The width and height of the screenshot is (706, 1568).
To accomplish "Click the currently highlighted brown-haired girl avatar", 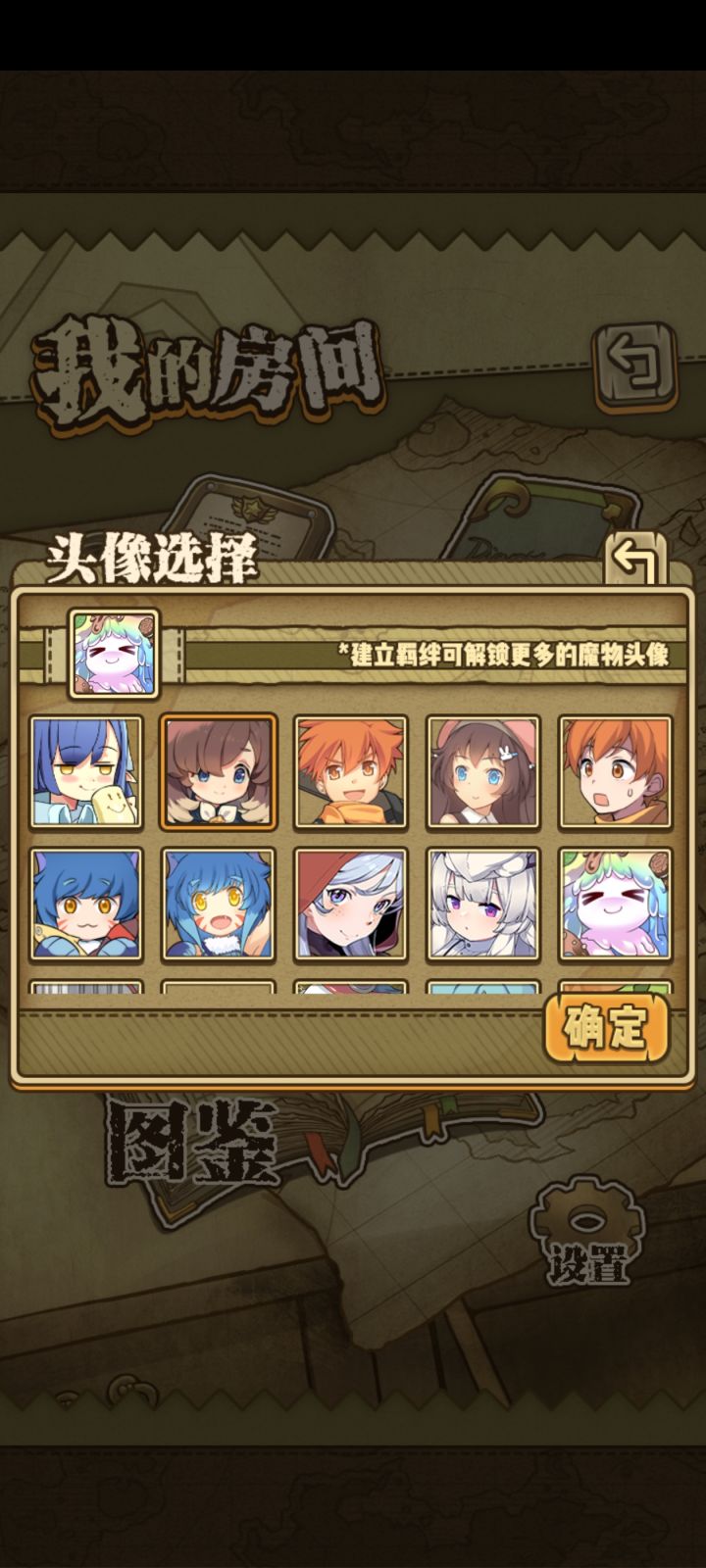I will tap(216, 773).
